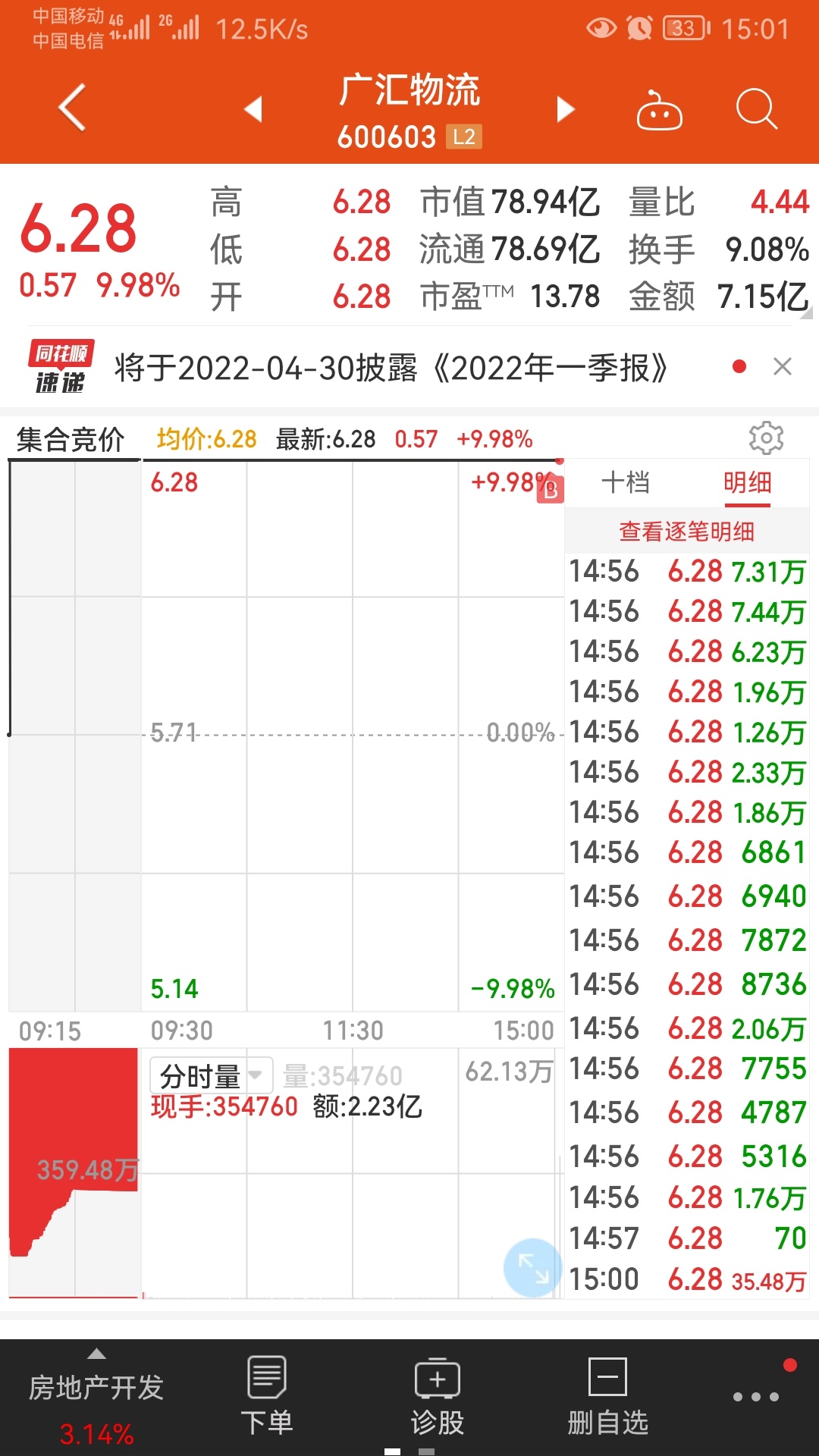The width and height of the screenshot is (819, 1456).
Task: Go back using the top-left arrow
Action: (x=73, y=108)
